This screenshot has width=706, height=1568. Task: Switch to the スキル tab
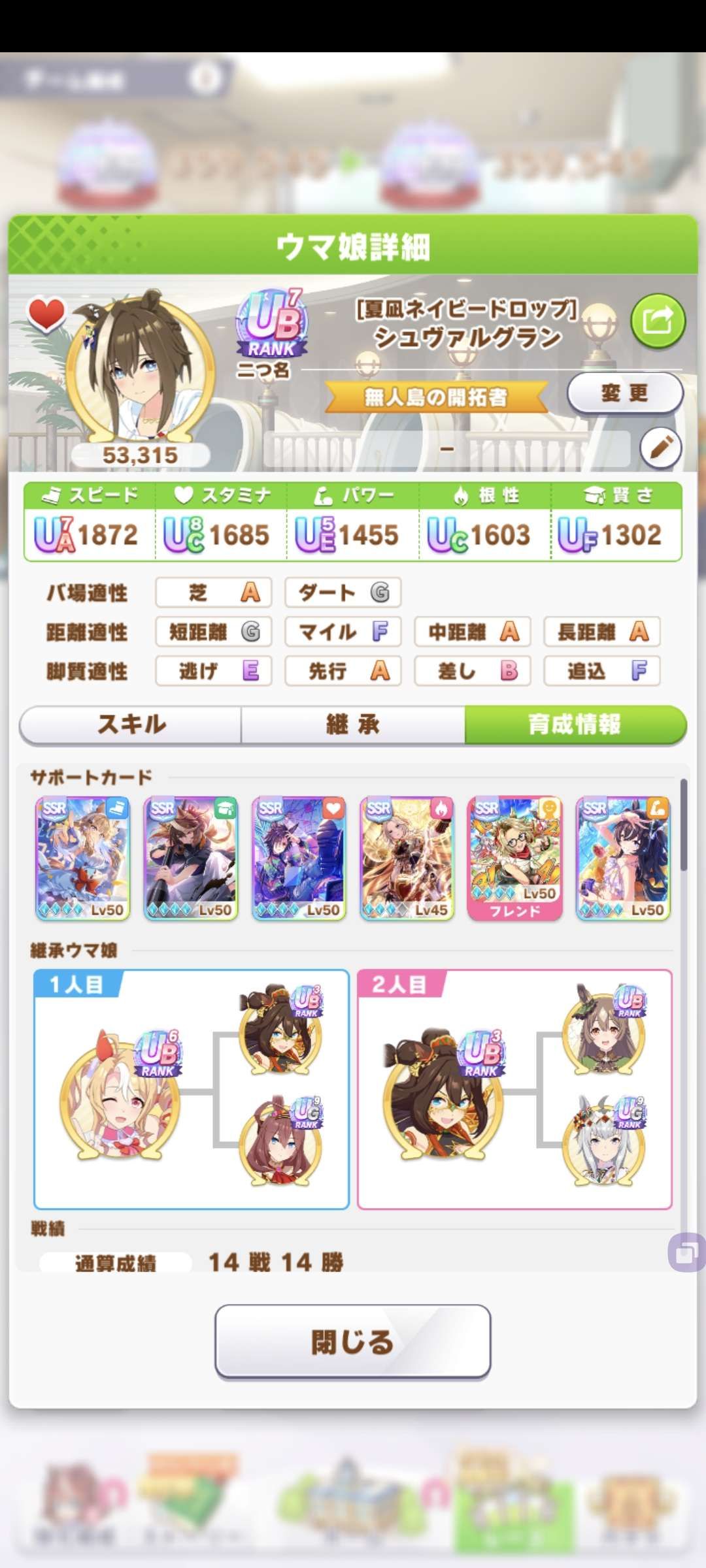(131, 724)
